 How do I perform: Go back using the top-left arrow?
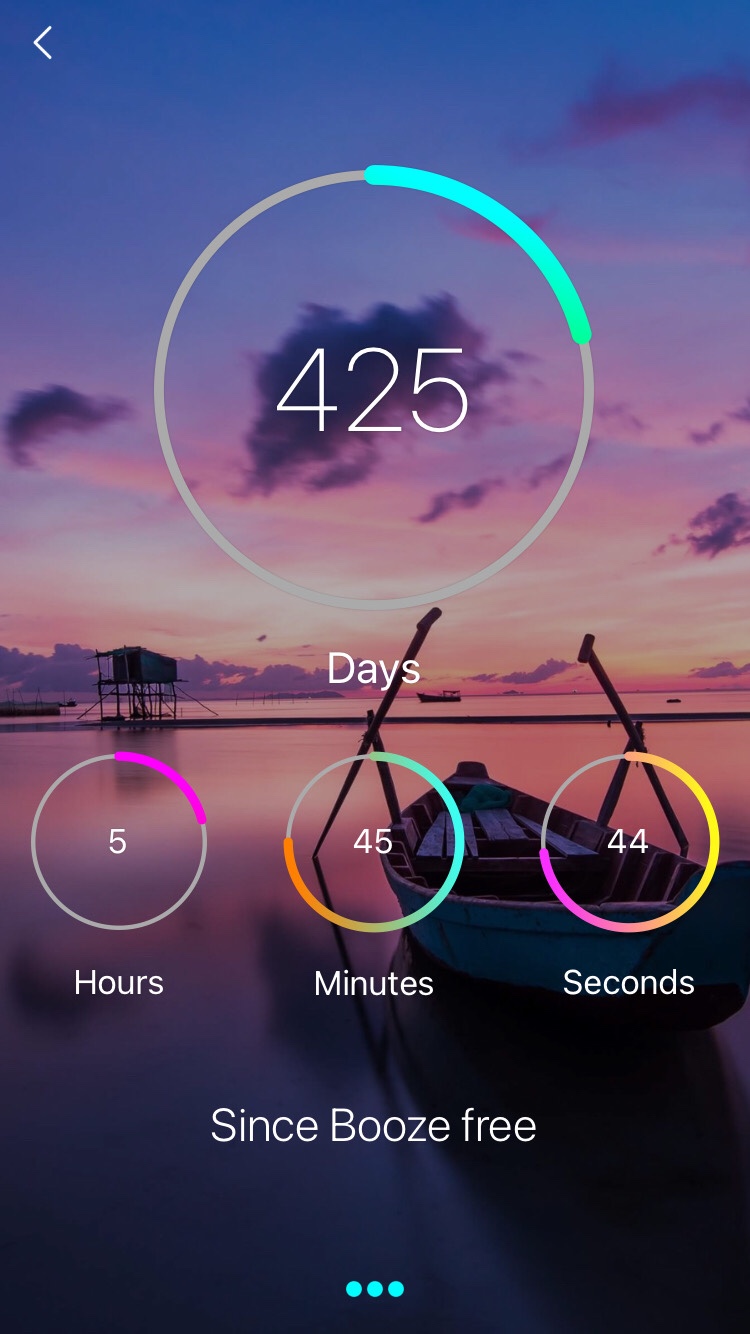(42, 43)
